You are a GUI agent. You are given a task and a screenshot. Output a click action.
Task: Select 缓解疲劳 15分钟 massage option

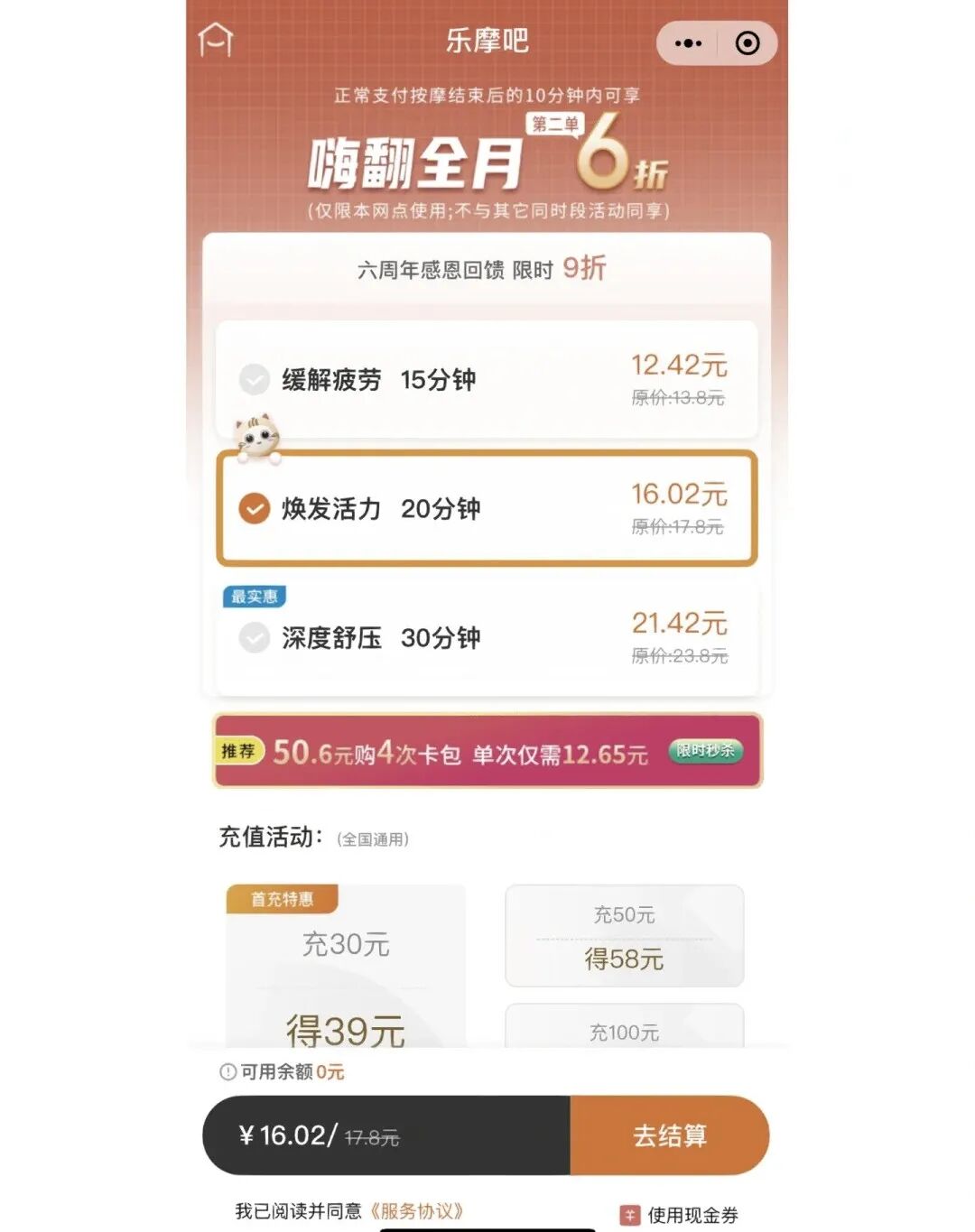coord(487,380)
